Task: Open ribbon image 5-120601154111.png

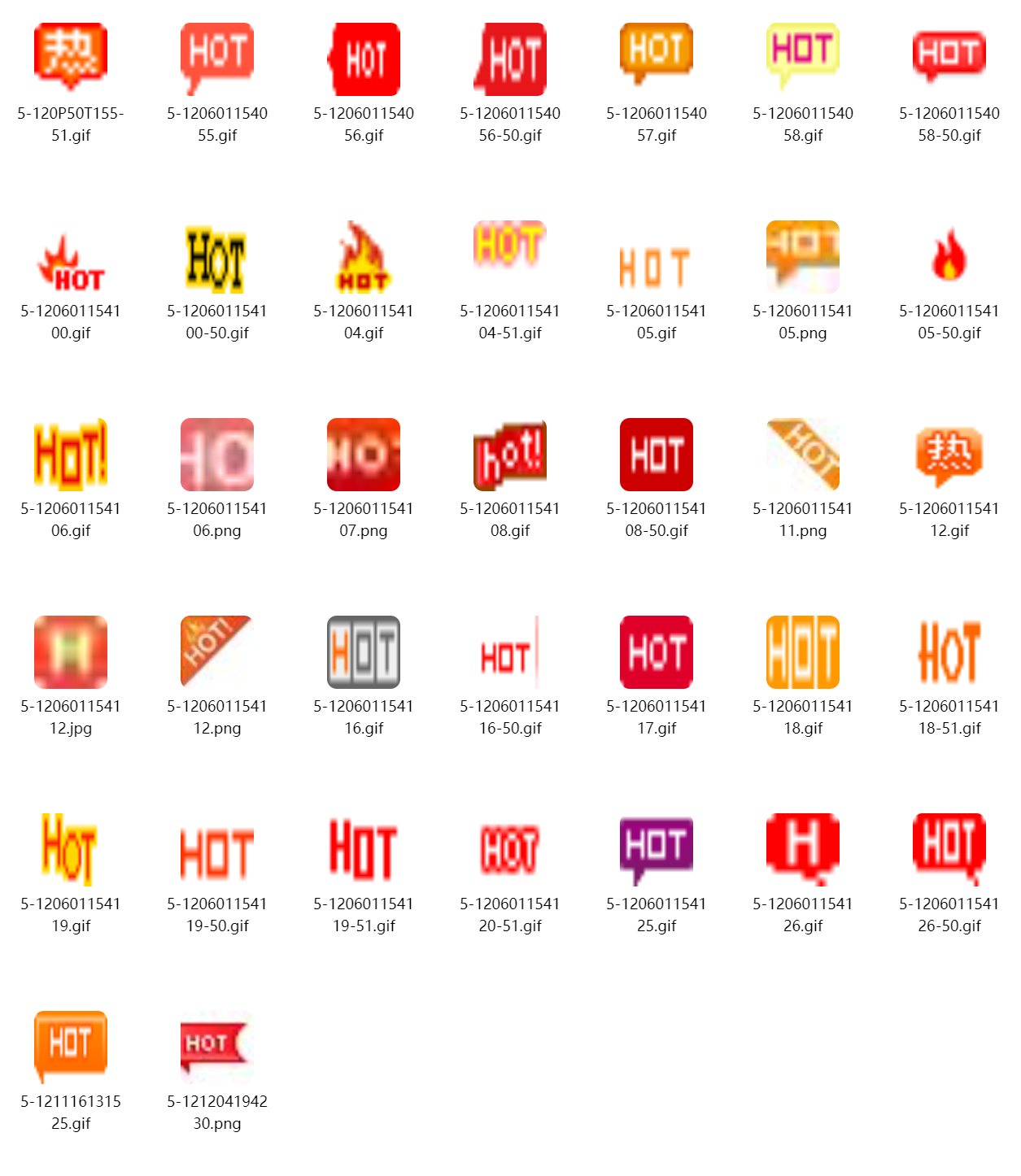Action: [803, 454]
